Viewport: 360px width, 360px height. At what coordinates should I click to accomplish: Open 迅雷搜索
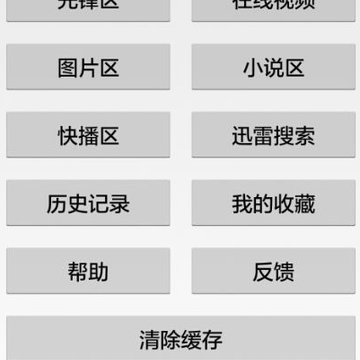click(x=273, y=135)
